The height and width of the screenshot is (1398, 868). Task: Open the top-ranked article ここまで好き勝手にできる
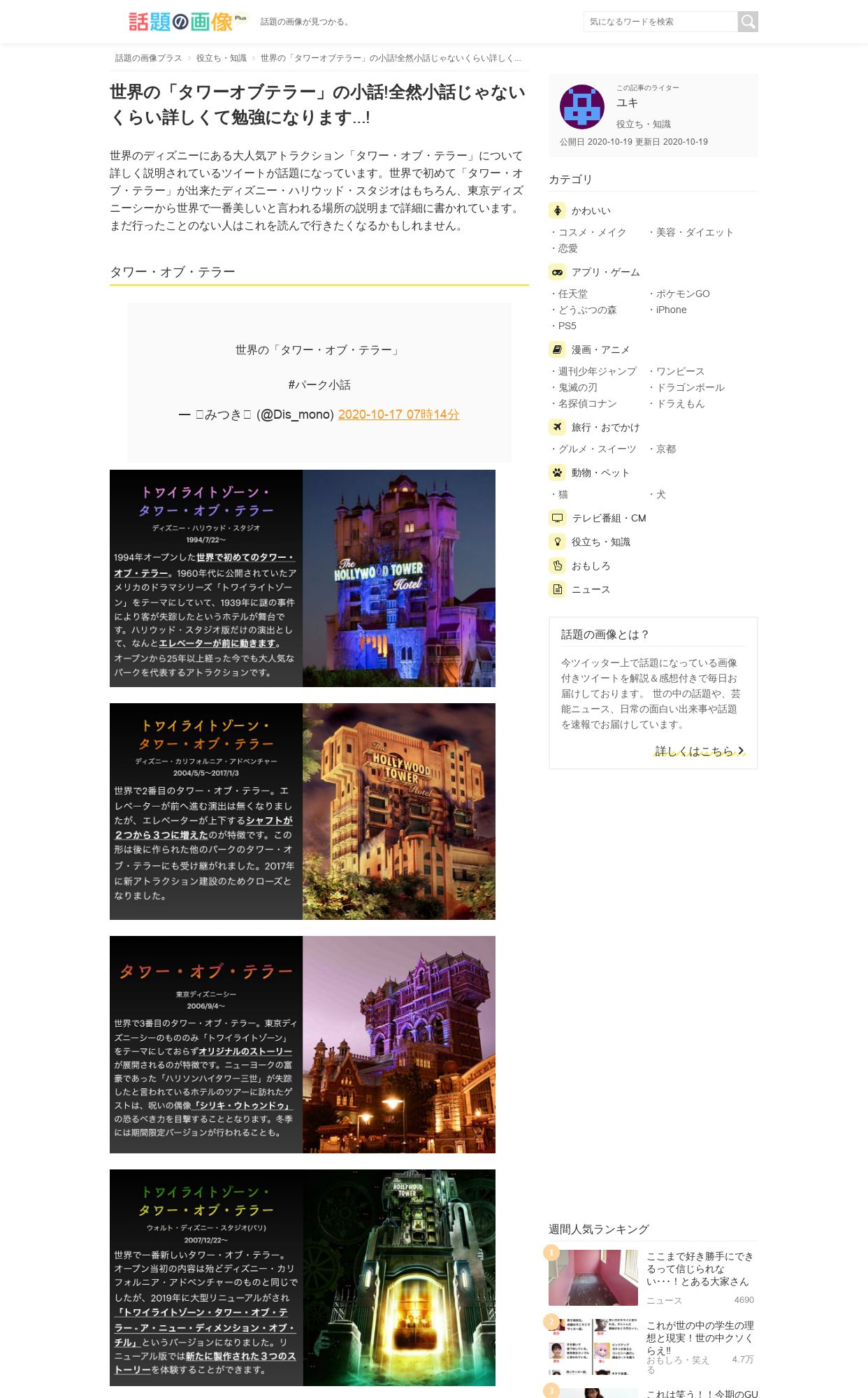pyautogui.click(x=700, y=1269)
